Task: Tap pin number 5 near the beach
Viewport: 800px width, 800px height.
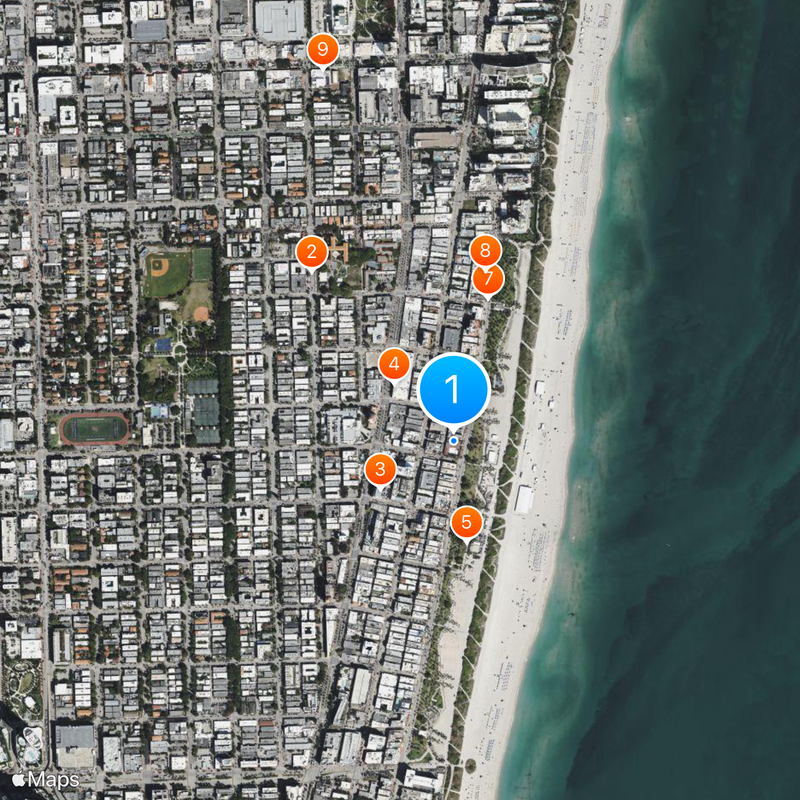Action: pyautogui.click(x=465, y=521)
